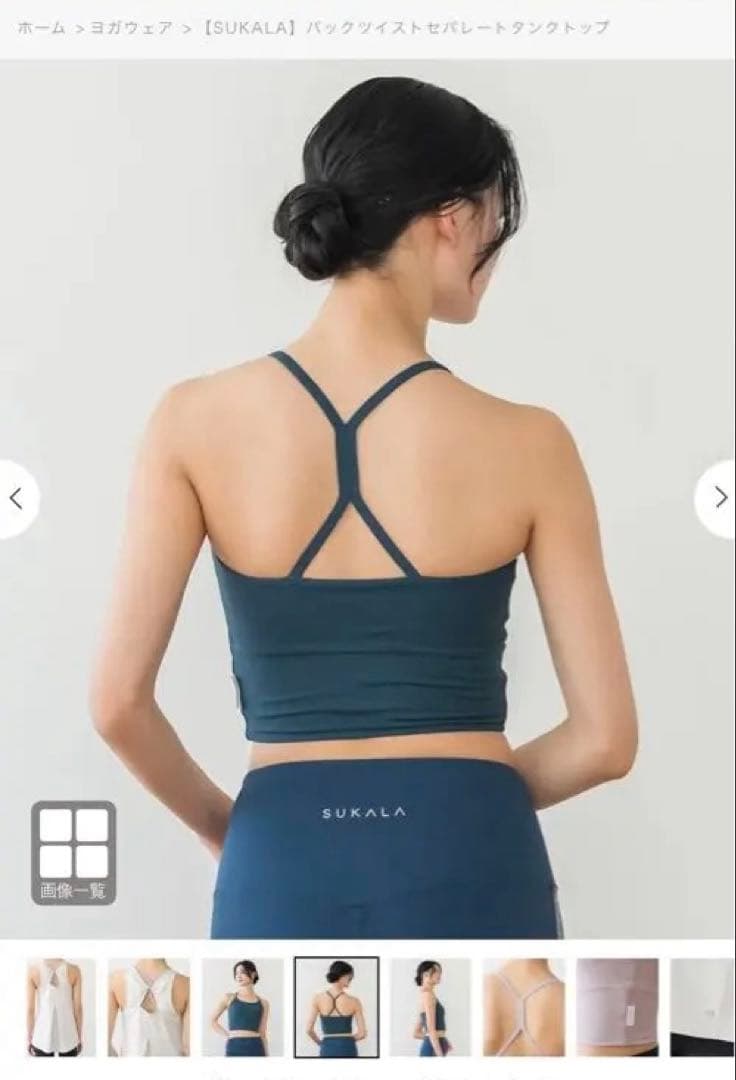This screenshot has width=736, height=1080.
Task: View the lavender cross-strap back thumbnail
Action: (524, 1006)
